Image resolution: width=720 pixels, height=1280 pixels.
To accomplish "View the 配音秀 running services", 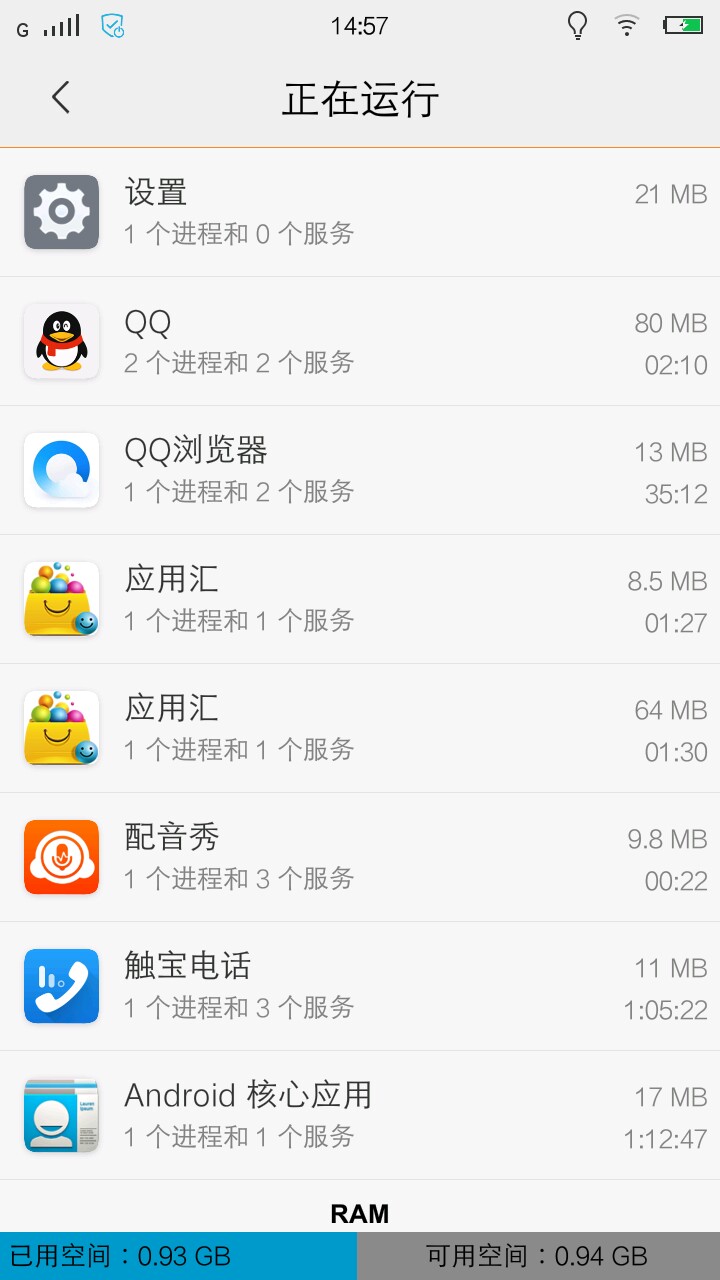I will click(360, 857).
